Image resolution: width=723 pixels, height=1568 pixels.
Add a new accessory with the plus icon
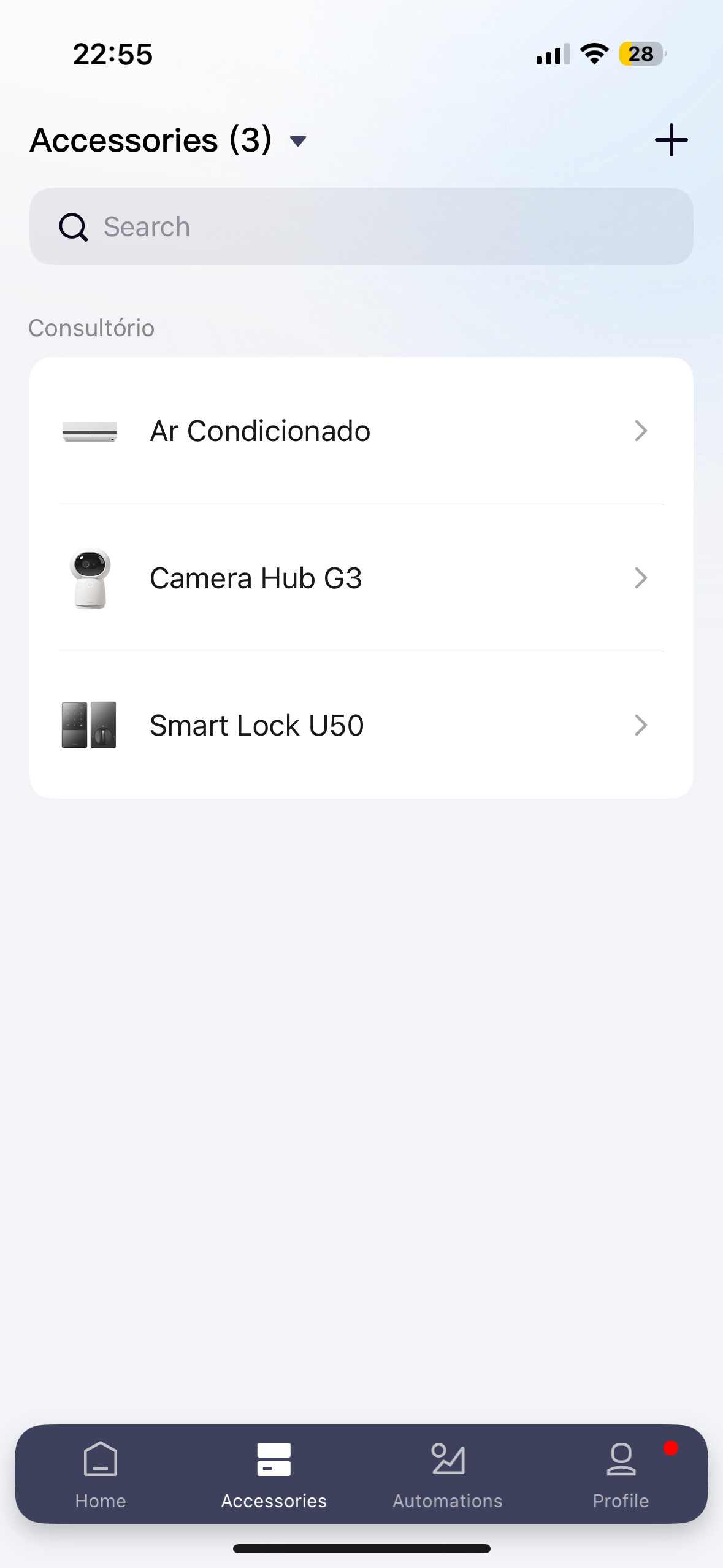point(671,140)
